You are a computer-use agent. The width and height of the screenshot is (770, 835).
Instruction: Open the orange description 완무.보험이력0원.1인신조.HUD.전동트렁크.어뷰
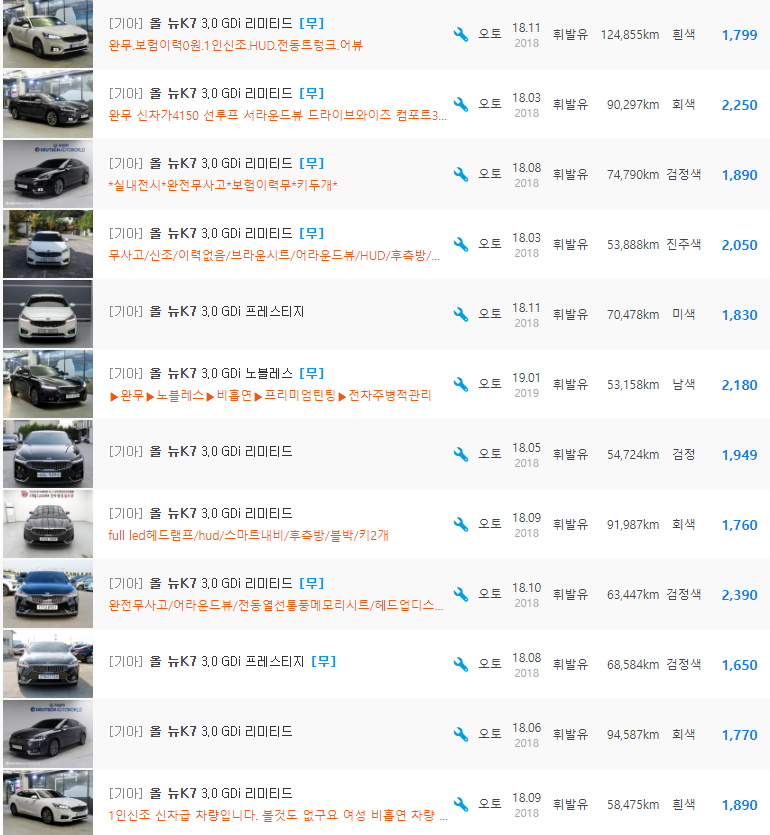click(229, 45)
